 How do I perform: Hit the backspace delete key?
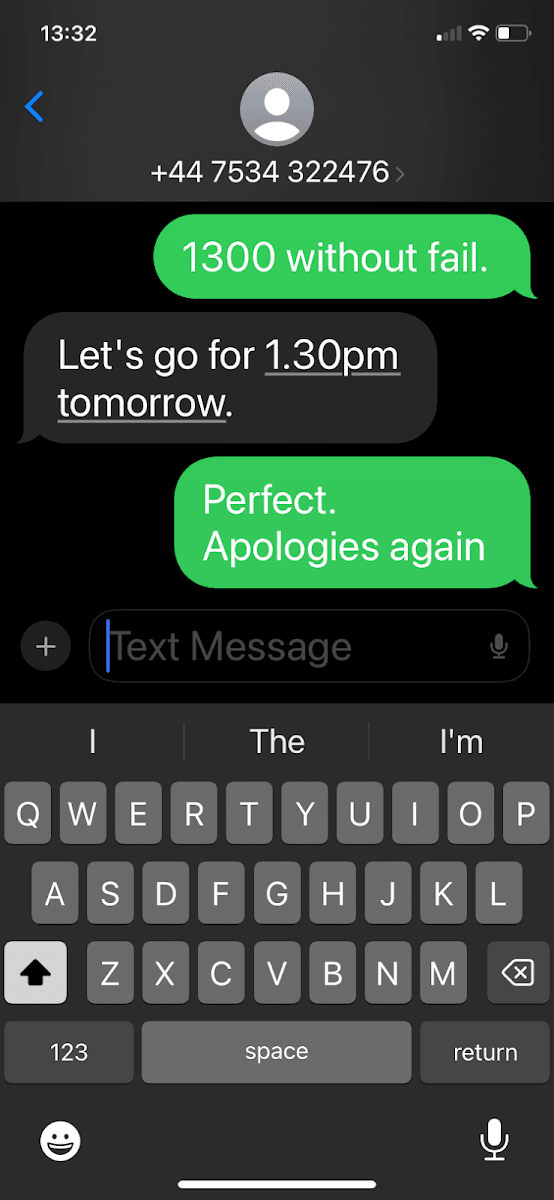click(517, 972)
